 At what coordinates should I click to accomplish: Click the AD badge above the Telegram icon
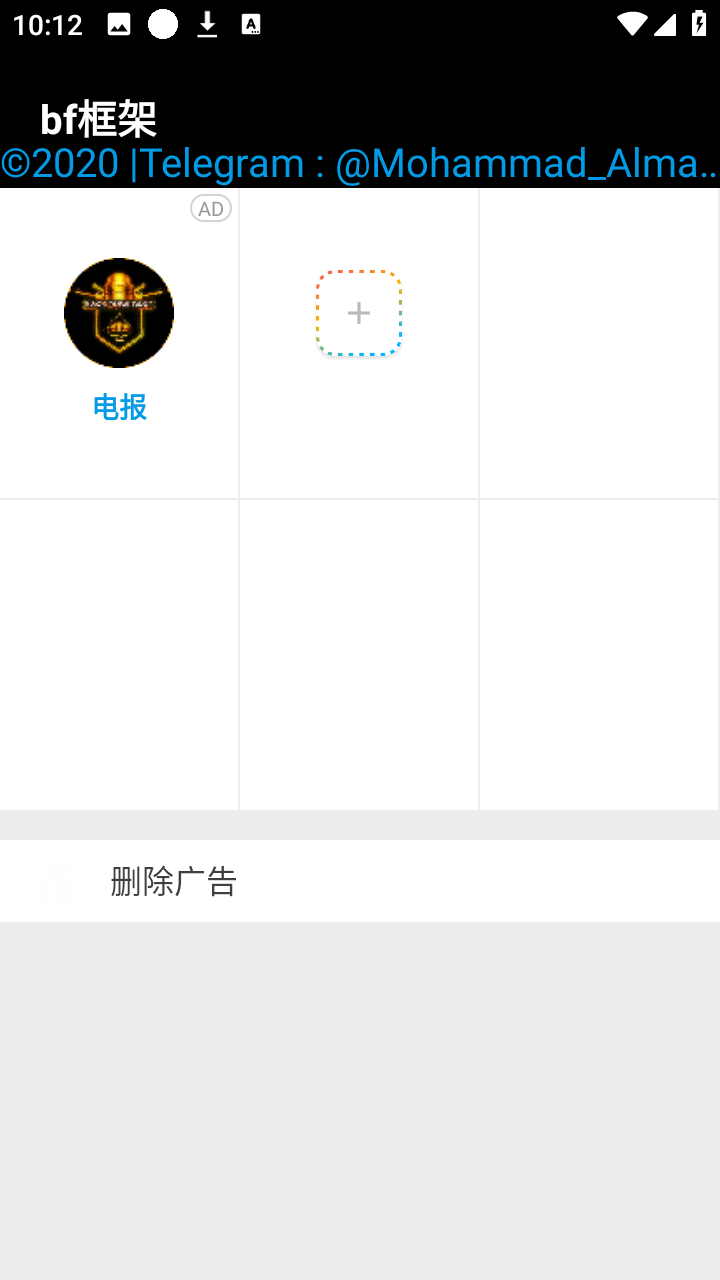[x=211, y=208]
